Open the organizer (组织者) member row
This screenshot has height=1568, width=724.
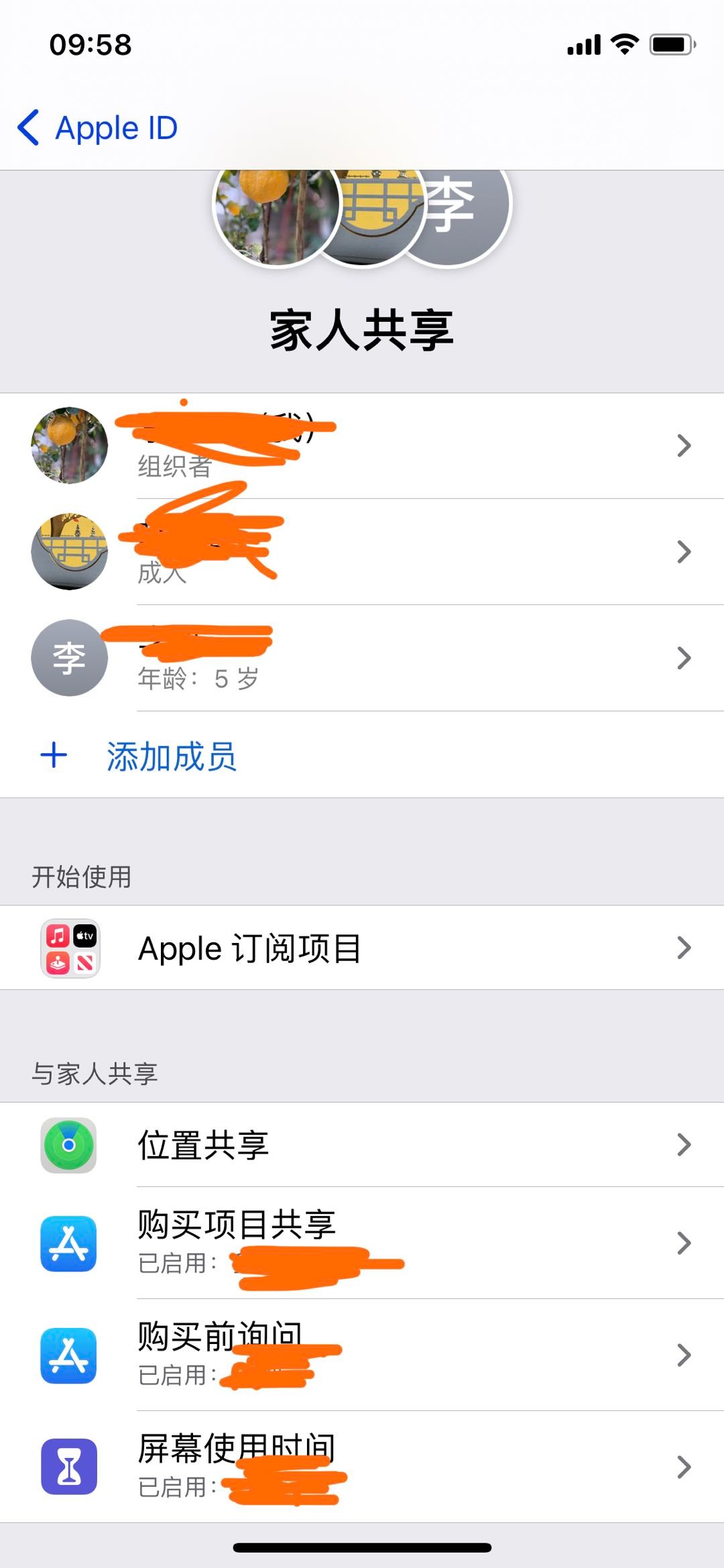pyautogui.click(x=362, y=445)
